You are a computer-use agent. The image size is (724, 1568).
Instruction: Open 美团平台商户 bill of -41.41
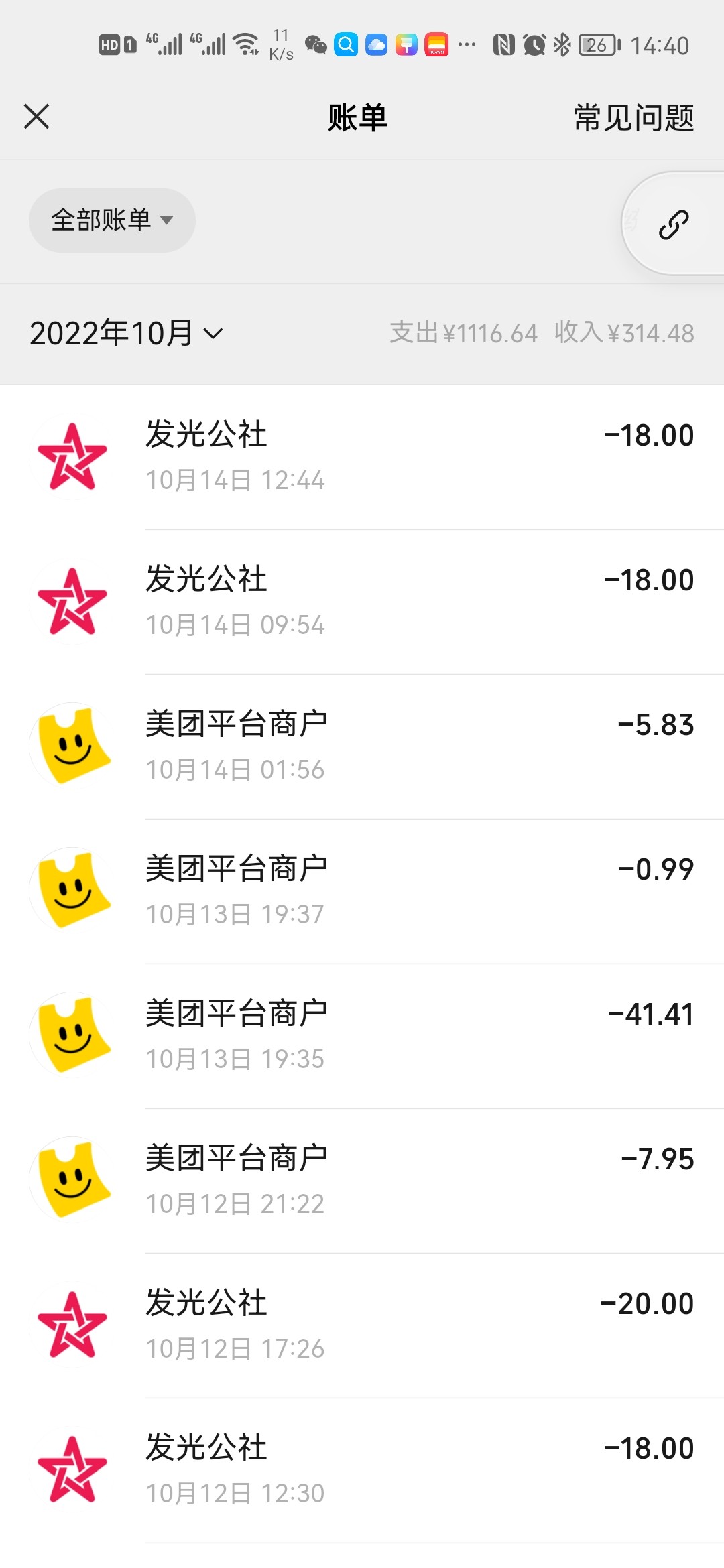coord(362,1036)
